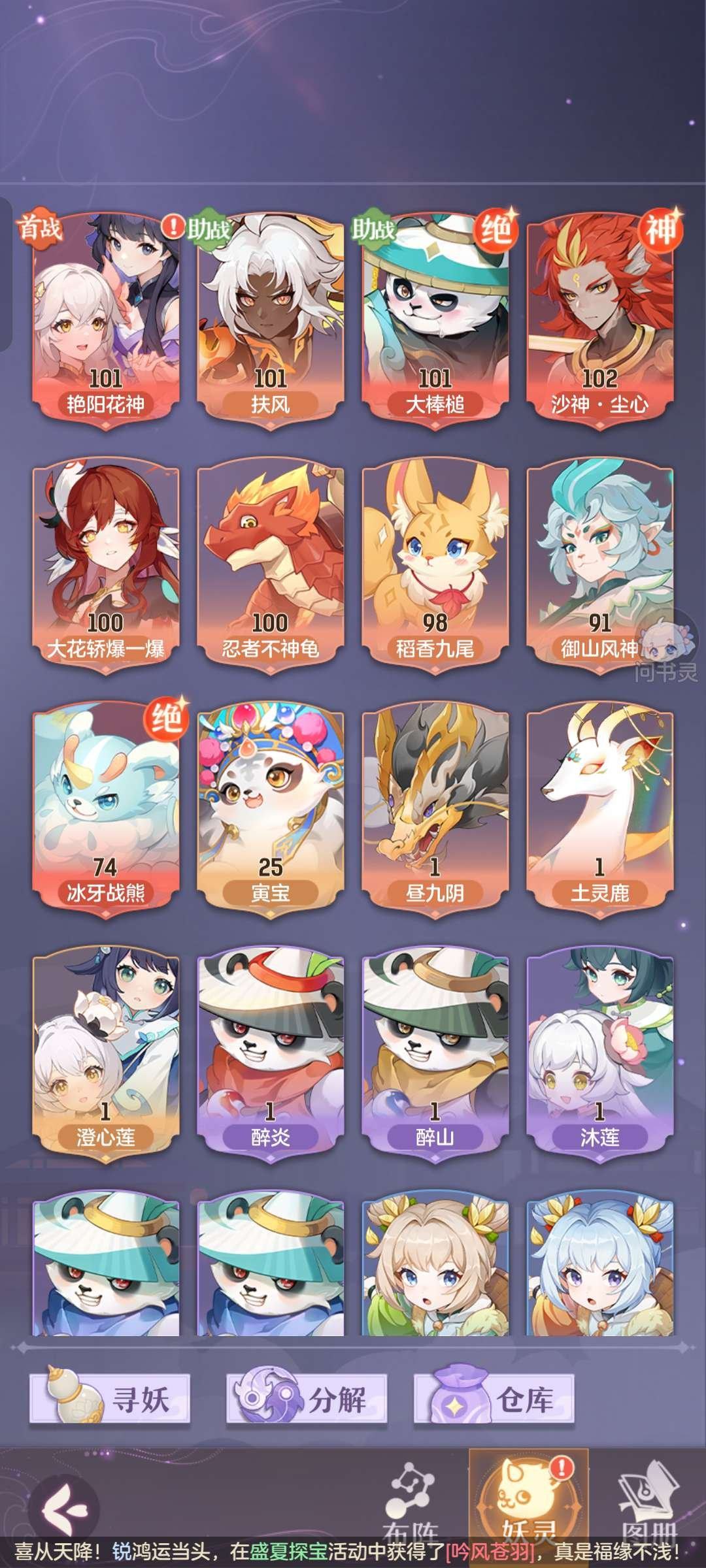Open the 分解 decompose button

pyautogui.click(x=307, y=1399)
